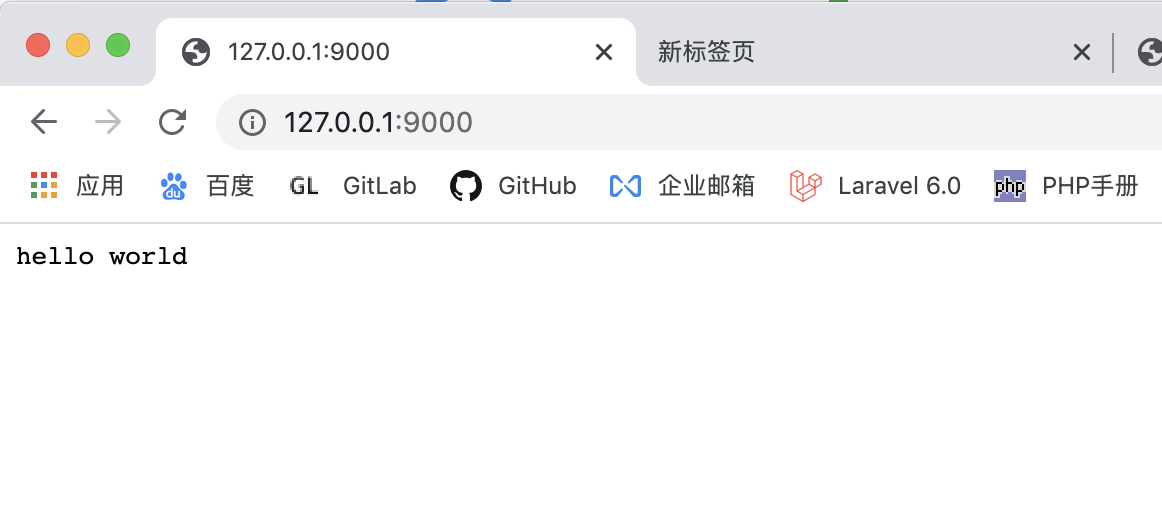The height and width of the screenshot is (520, 1162).
Task: Open the PHP手册 bookmark
Action: [1066, 186]
